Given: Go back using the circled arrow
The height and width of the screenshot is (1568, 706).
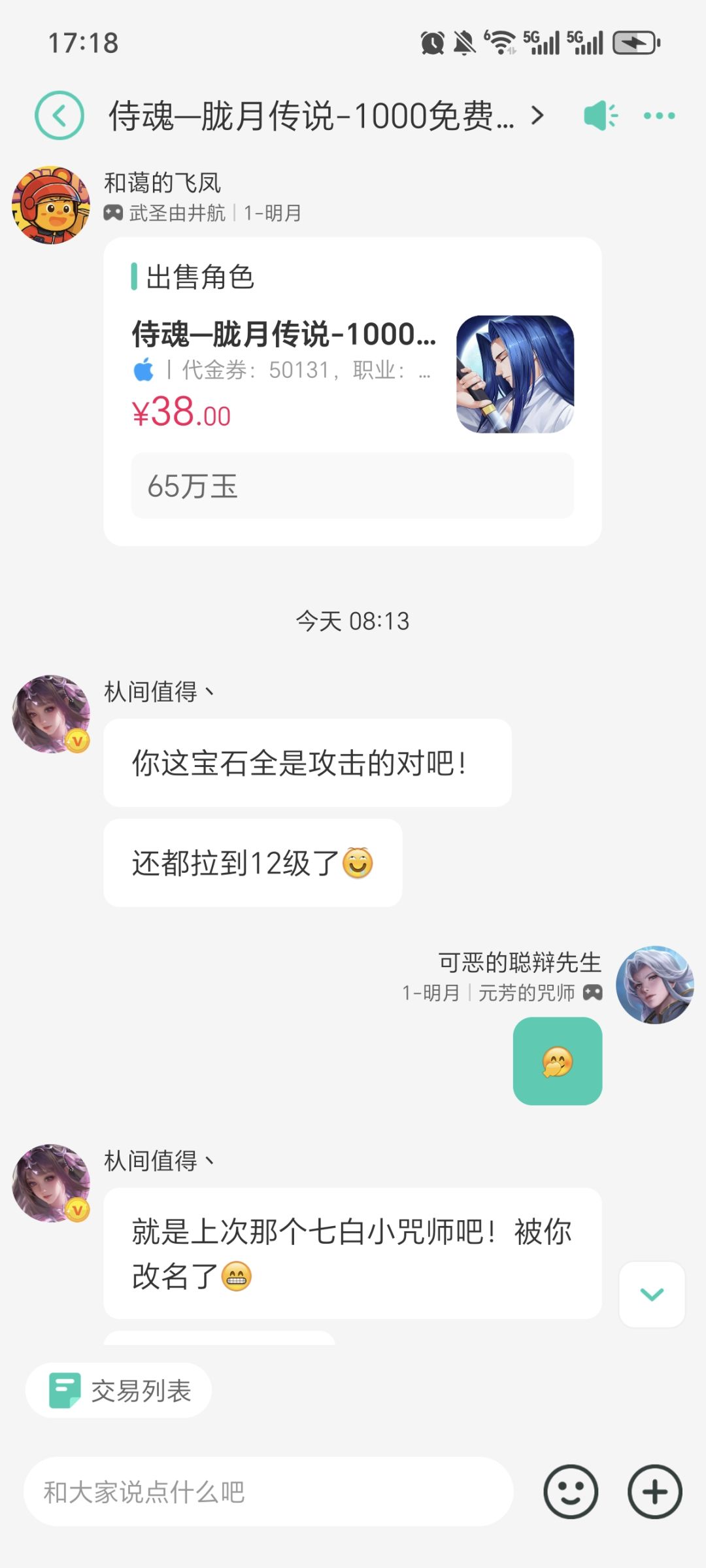Looking at the screenshot, I should click(x=59, y=116).
